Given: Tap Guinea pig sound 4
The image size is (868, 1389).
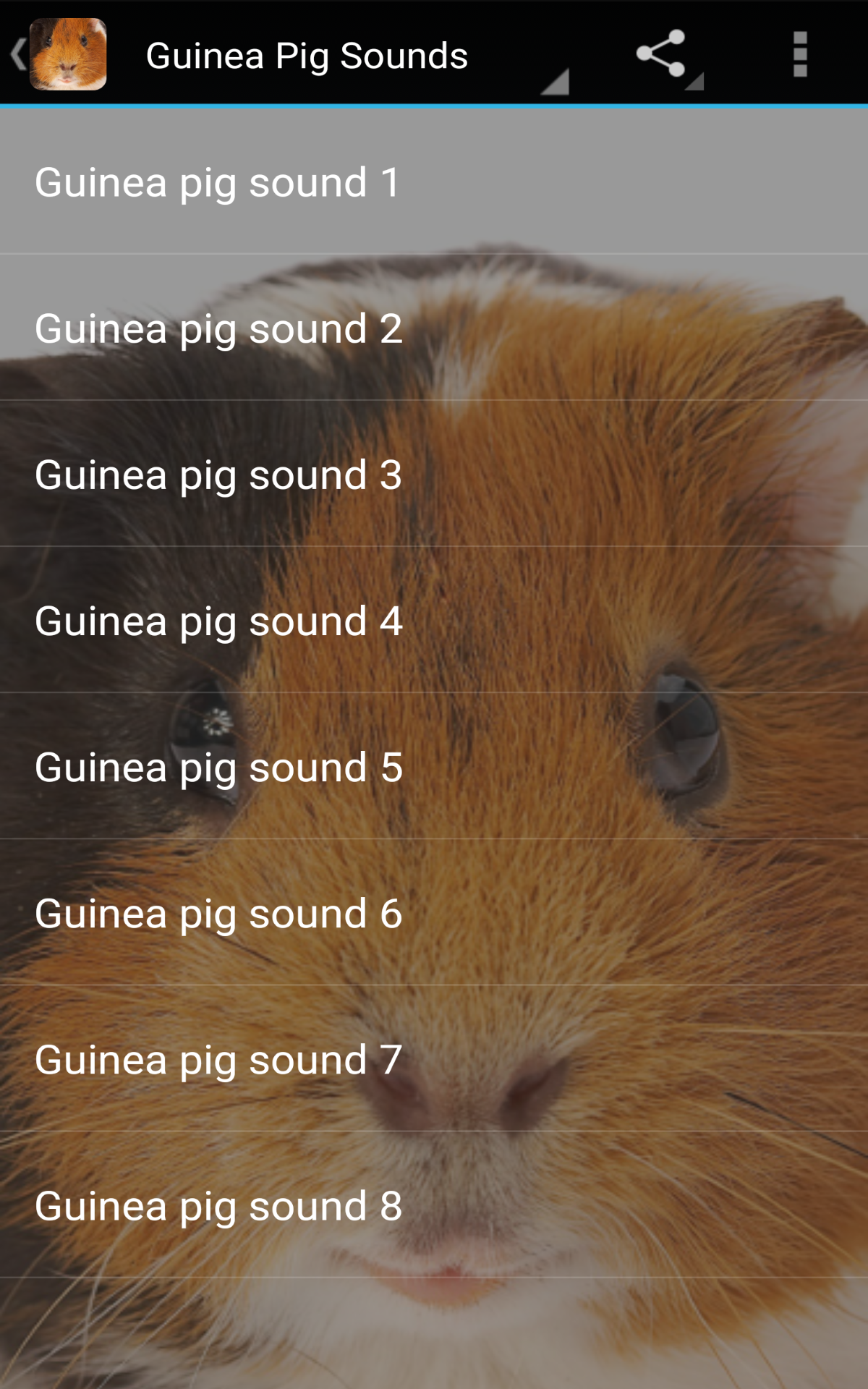Looking at the screenshot, I should click(x=217, y=621).
